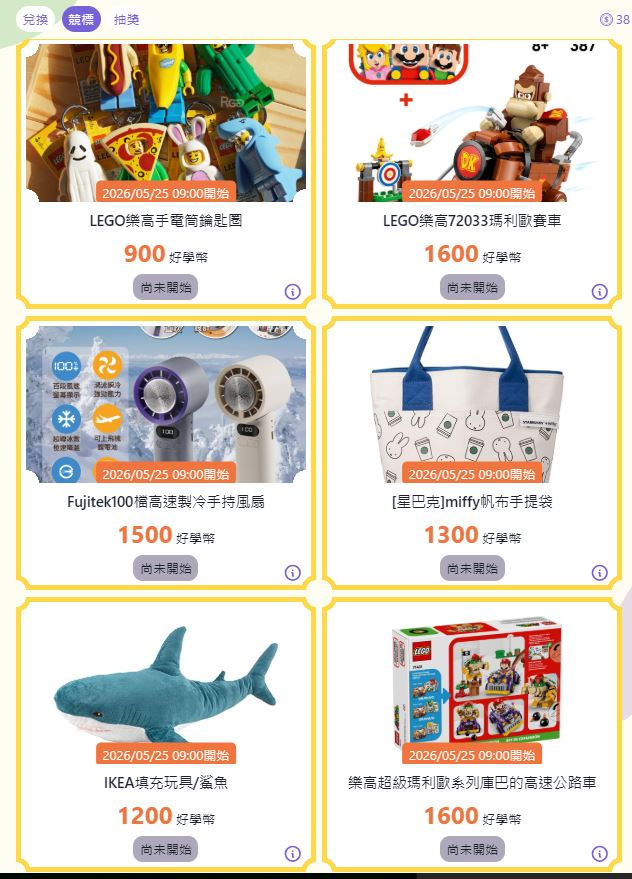Tap 尚未開始 under IKEA填充玩具/鯊魚

(x=166, y=849)
